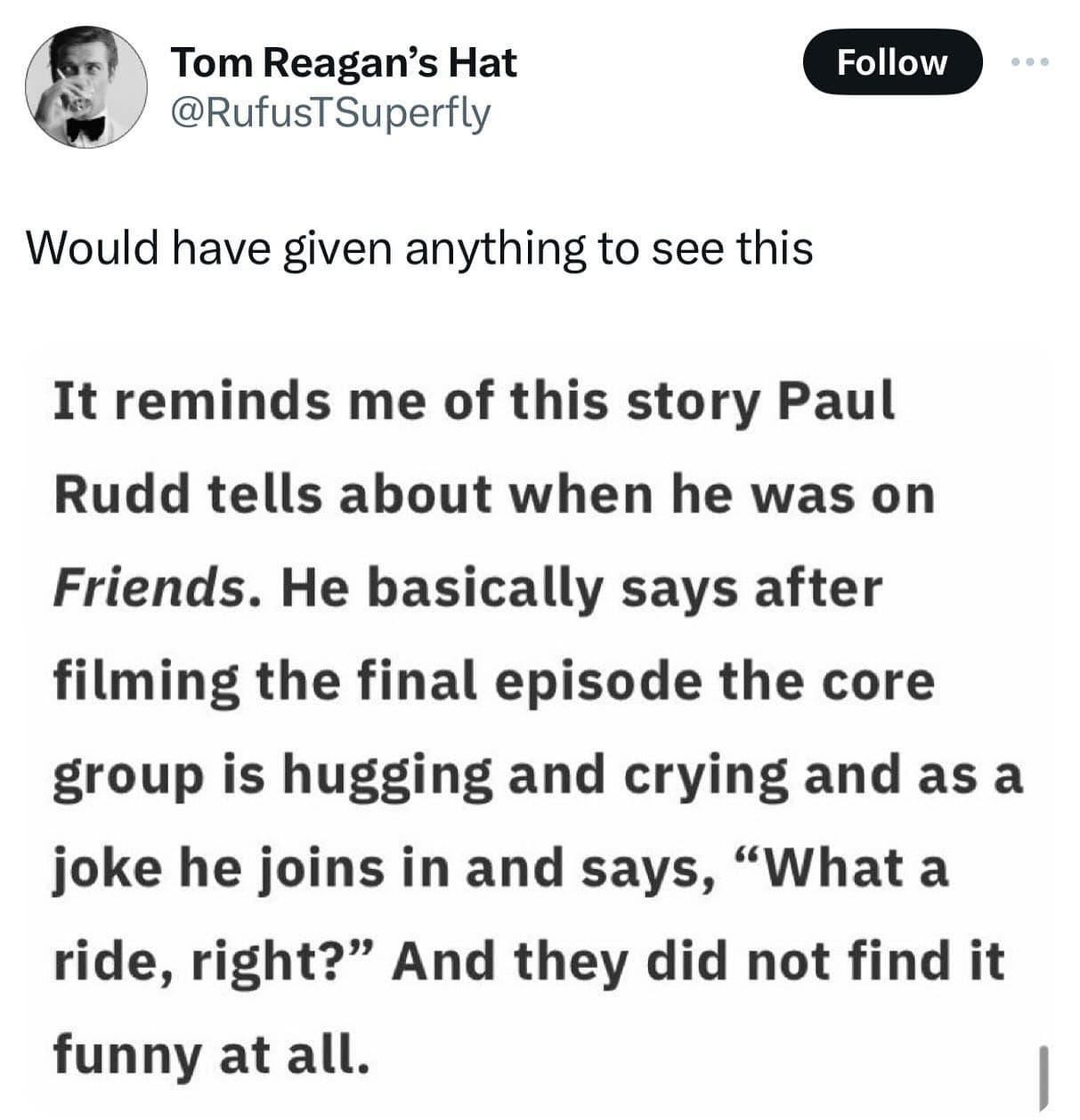The image size is (1080, 1120).
Task: Follow Tom Reagan's Hat
Action: coord(891,62)
